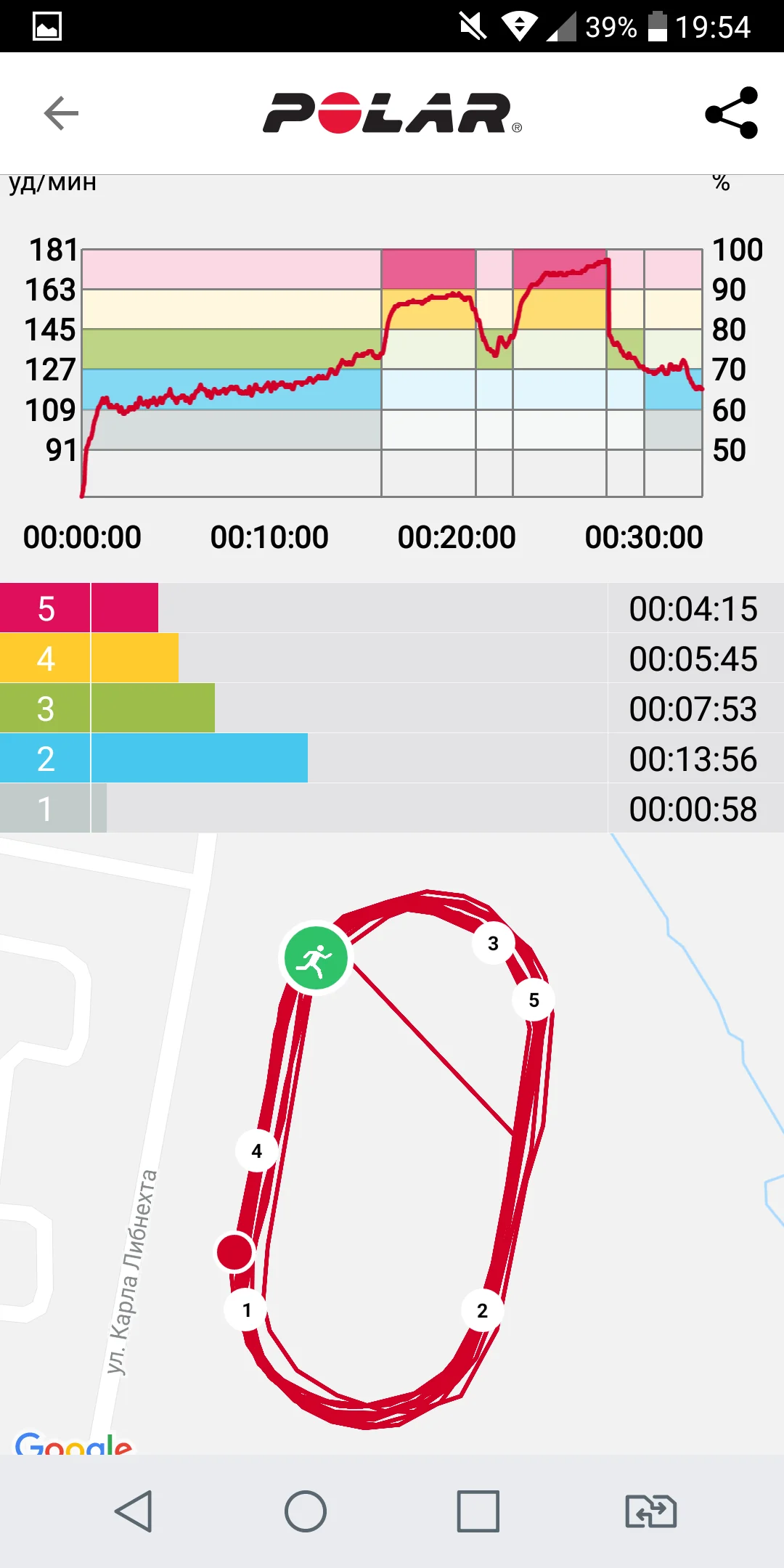Share this training session
The height and width of the screenshot is (1568, 784).
coord(731,113)
